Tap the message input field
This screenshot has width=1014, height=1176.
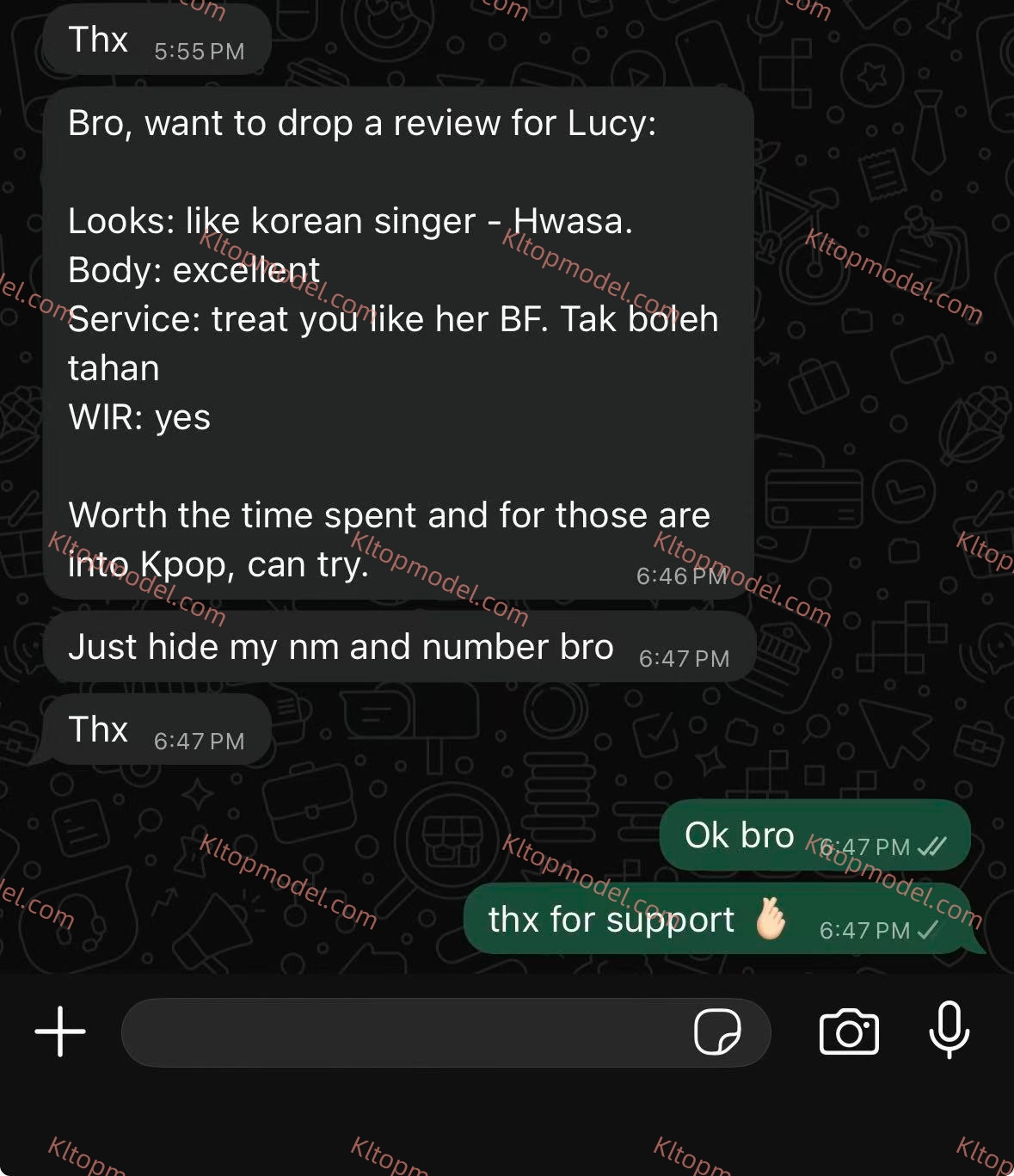point(404,1032)
